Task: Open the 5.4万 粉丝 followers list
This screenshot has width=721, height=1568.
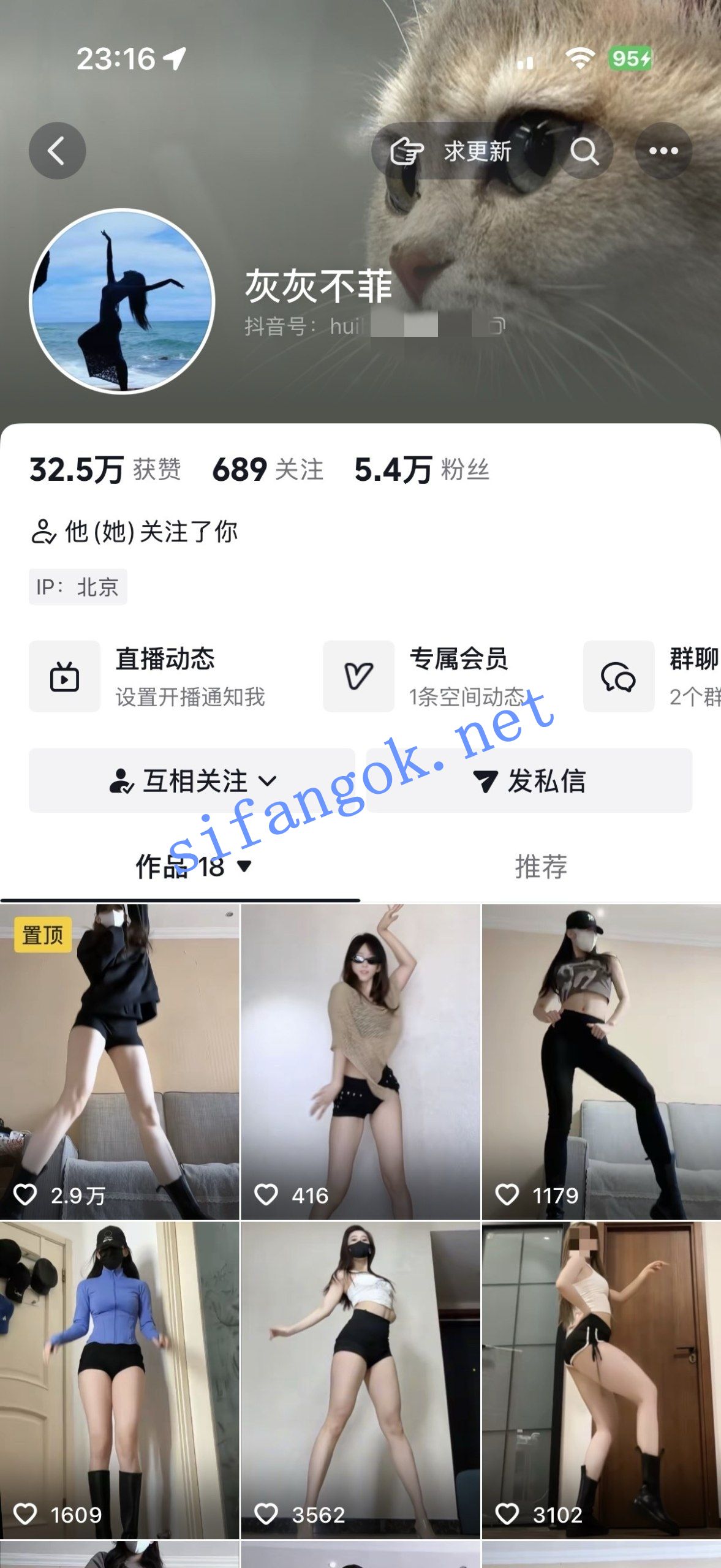Action: (x=421, y=470)
